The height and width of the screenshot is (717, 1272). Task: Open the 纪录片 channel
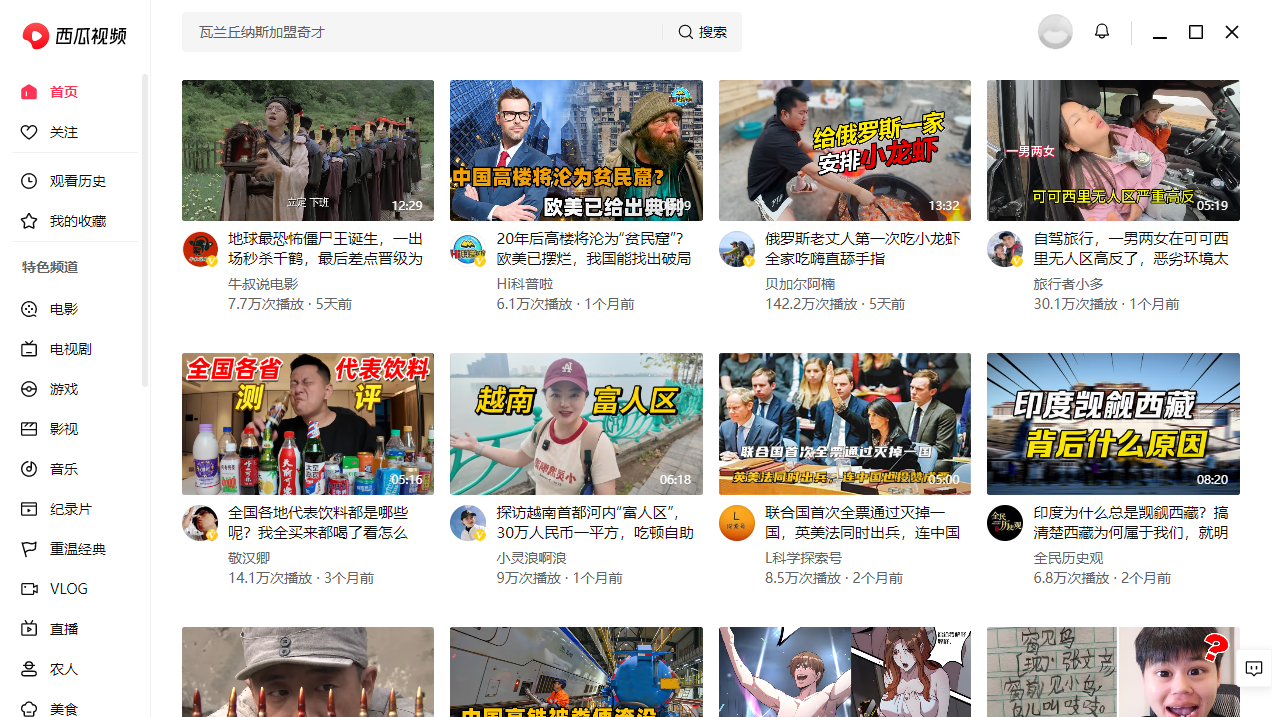click(x=70, y=509)
